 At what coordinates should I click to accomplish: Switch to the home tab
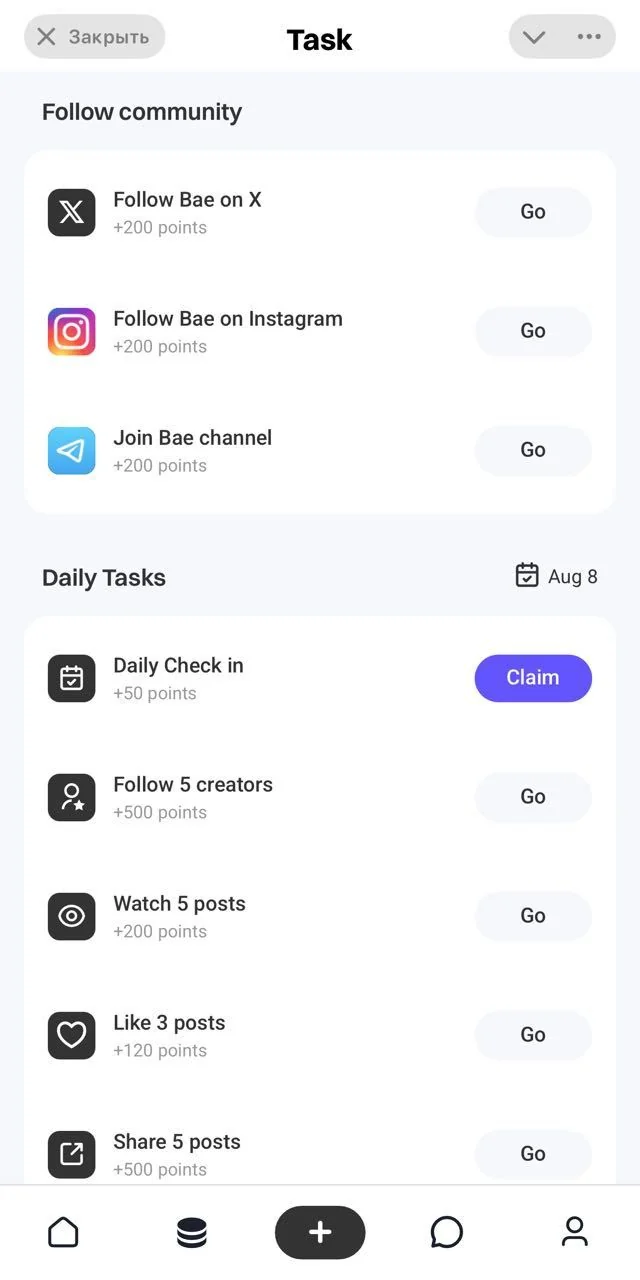click(63, 1232)
